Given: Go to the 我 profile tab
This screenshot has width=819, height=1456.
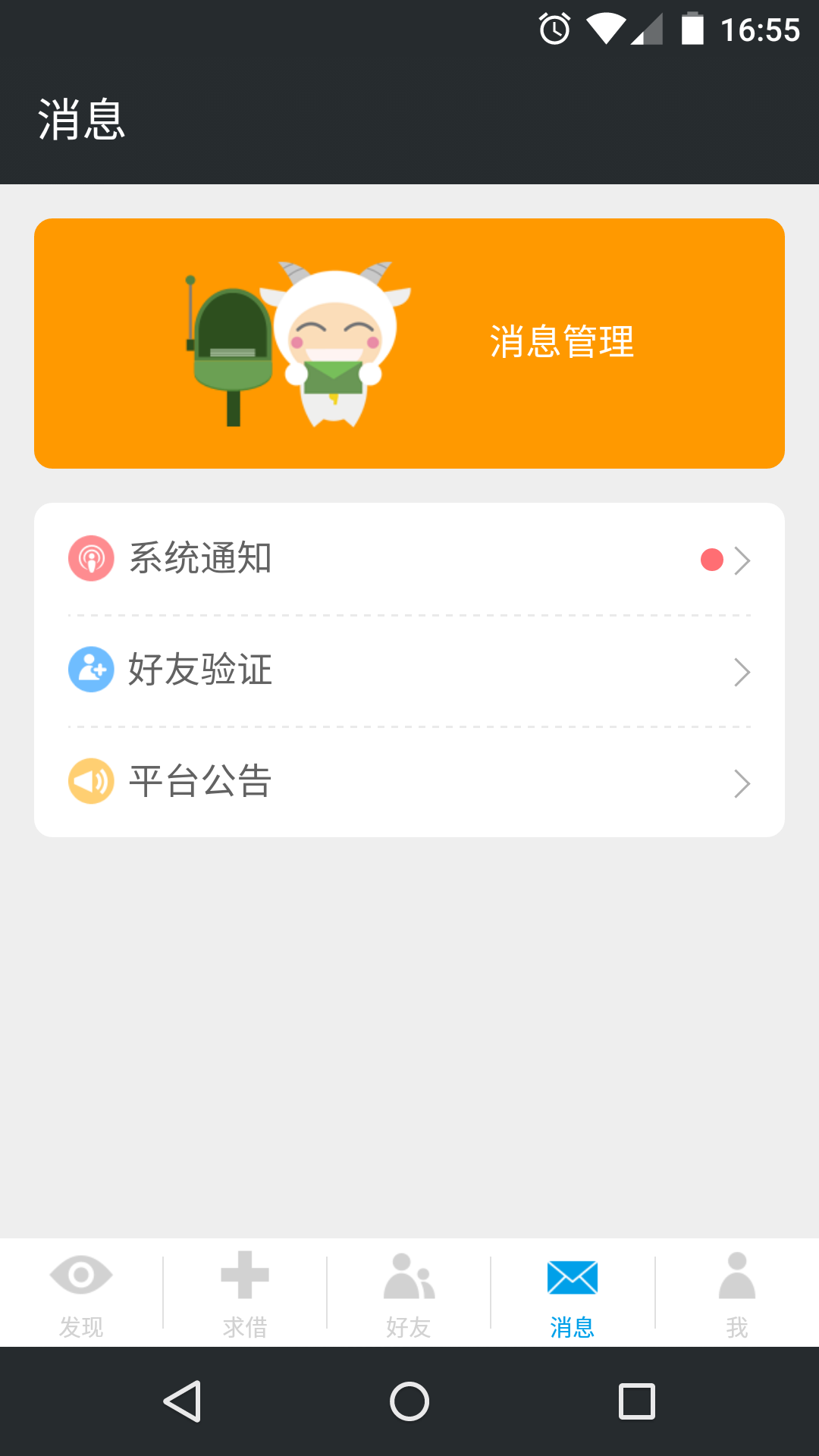Looking at the screenshot, I should 736,1293.
